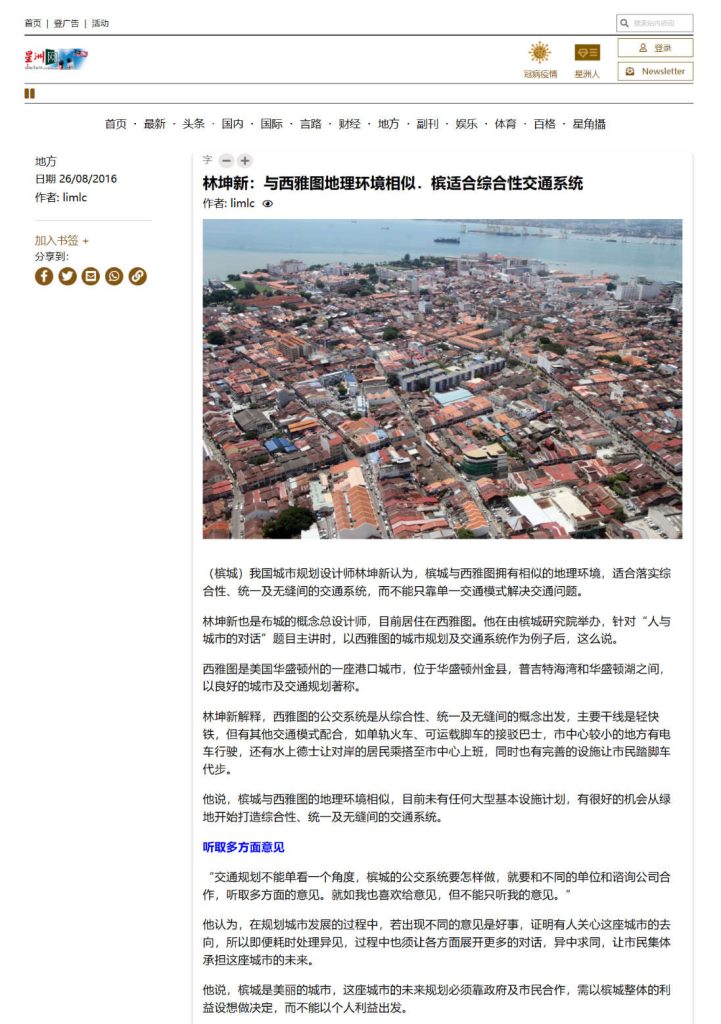Increase the article font size
Image resolution: width=721 pixels, height=1024 pixels.
245,161
